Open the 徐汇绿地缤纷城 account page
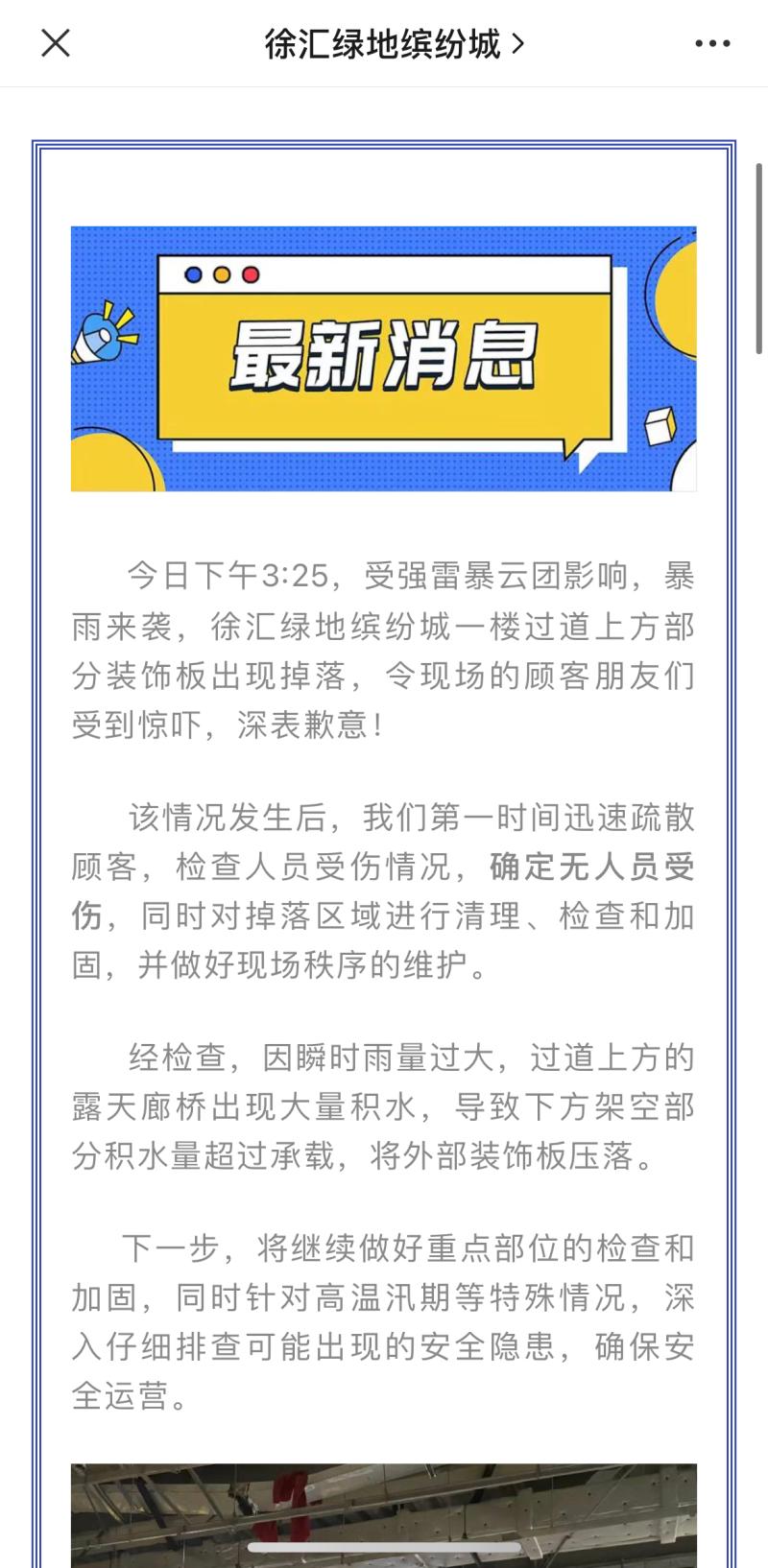768x1568 pixels. [x=394, y=44]
